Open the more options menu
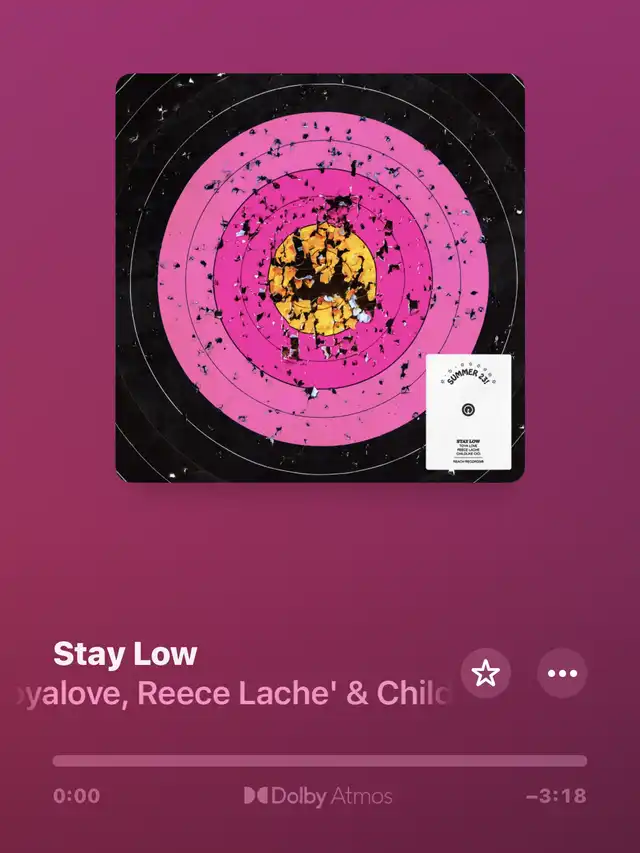 (562, 673)
